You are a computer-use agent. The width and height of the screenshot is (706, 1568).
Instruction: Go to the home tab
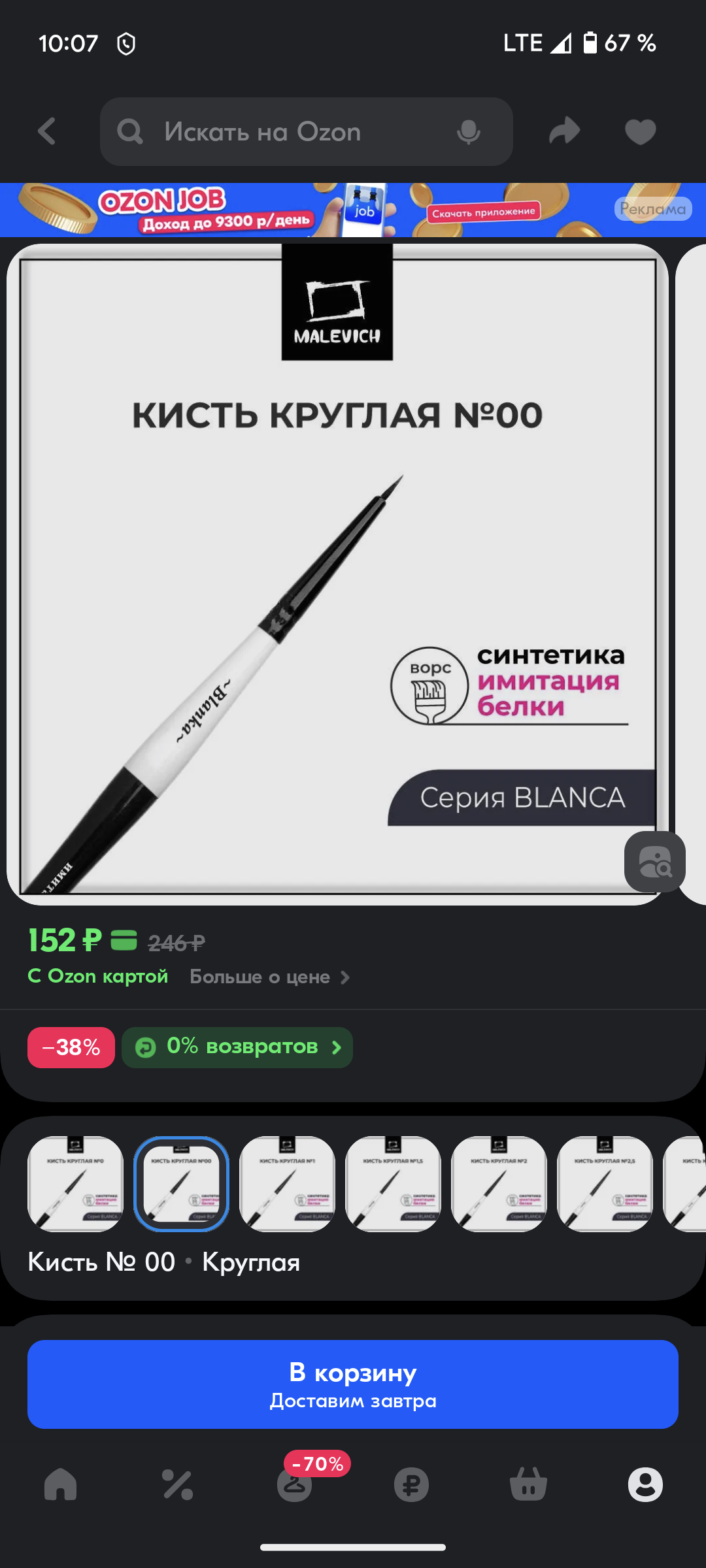tap(60, 1484)
